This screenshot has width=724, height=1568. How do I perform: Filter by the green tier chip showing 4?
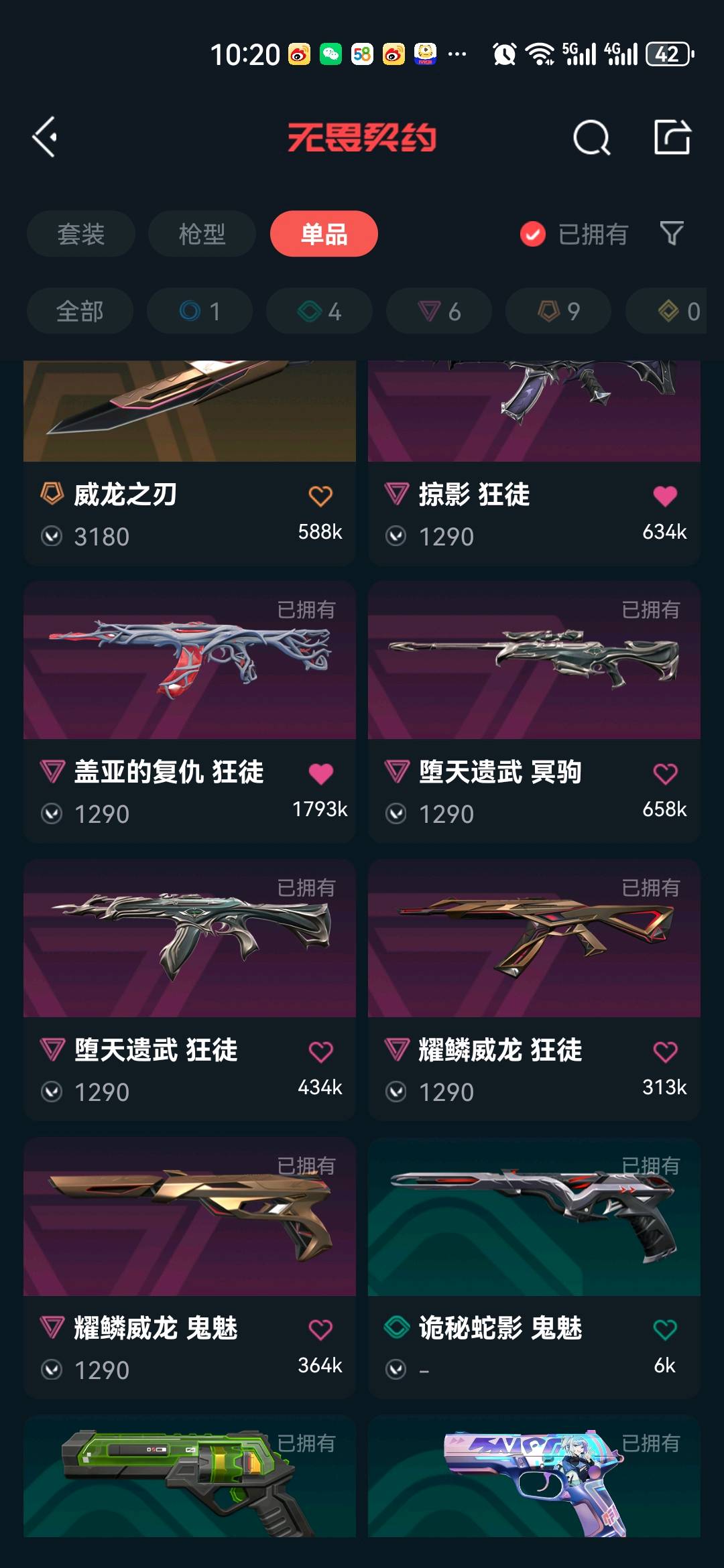tap(319, 311)
